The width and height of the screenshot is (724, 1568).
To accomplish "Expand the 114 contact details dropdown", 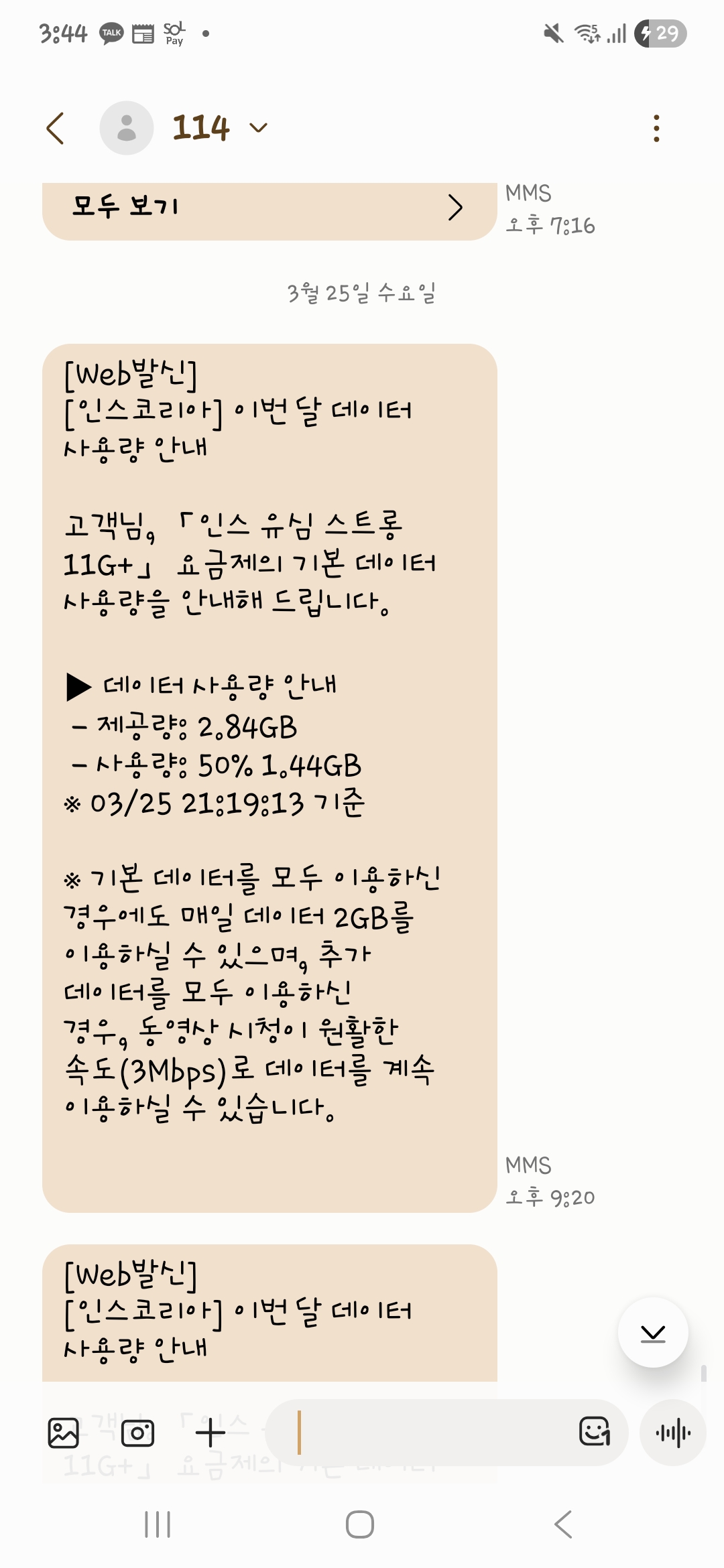I will (x=258, y=128).
